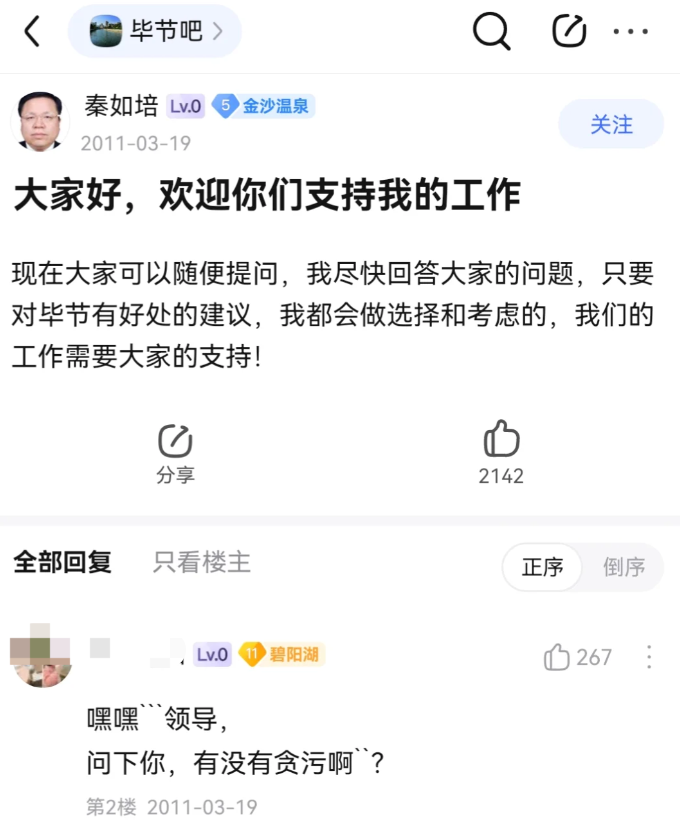Viewport: 680px width, 824px height.
Task: Open search with the magnifier icon
Action: pos(491,32)
